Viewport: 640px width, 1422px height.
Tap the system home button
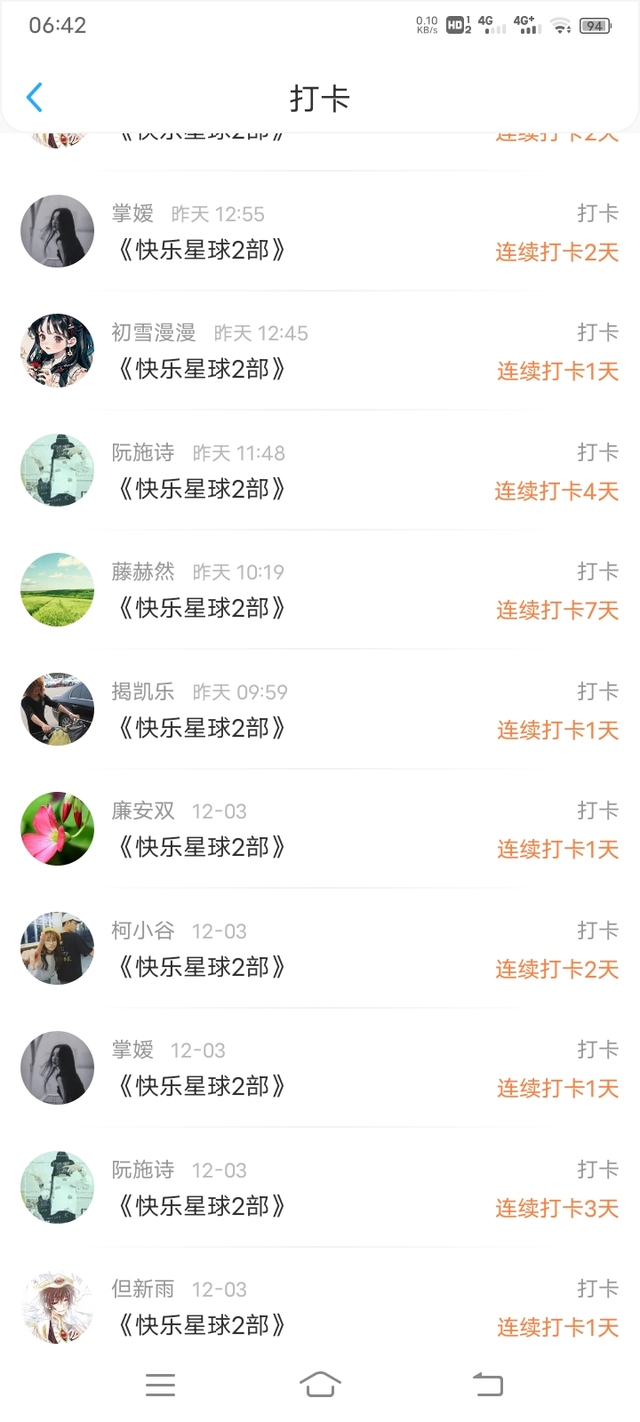click(x=320, y=1384)
